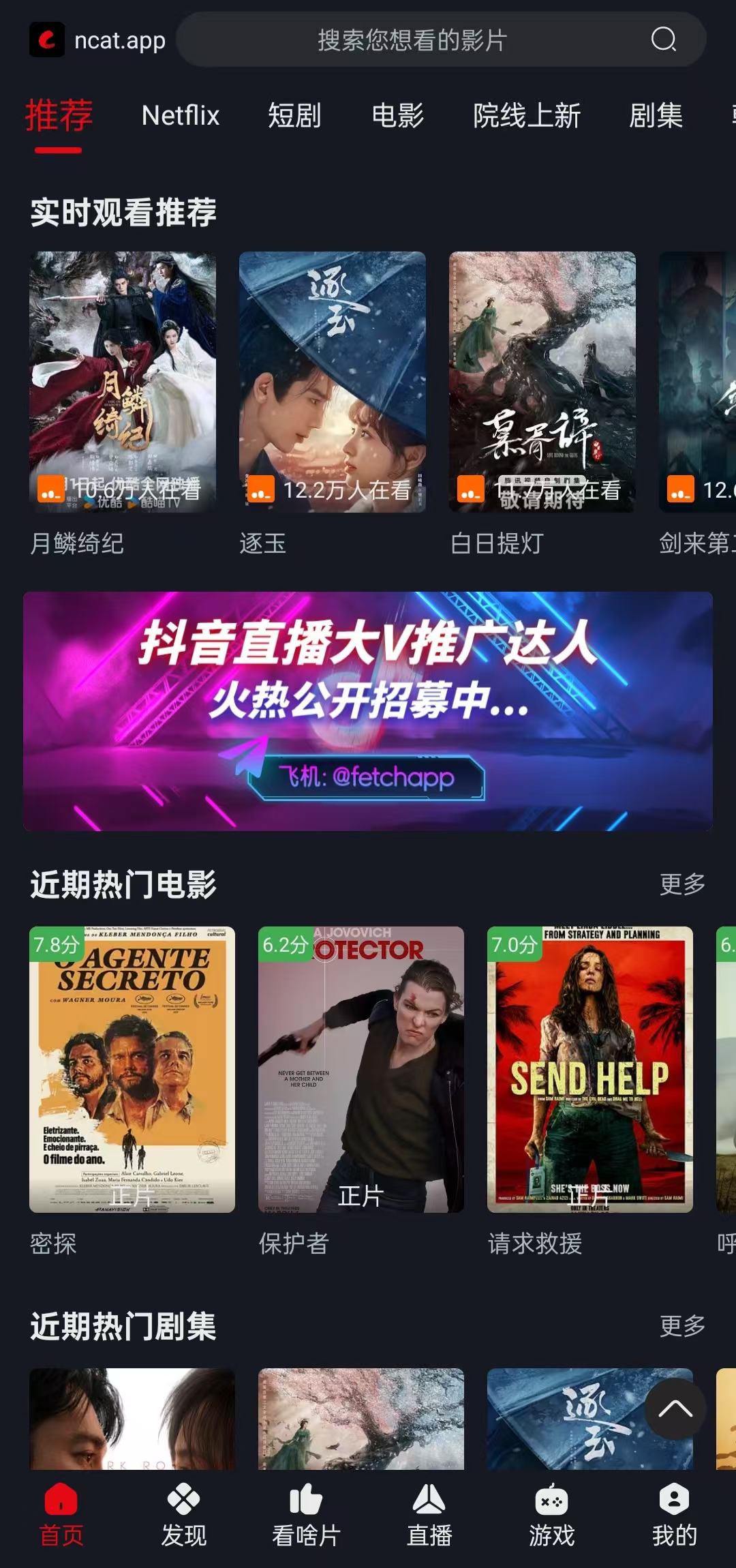Open the 抖音直播 promo banner
The height and width of the screenshot is (1568, 736).
click(368, 711)
